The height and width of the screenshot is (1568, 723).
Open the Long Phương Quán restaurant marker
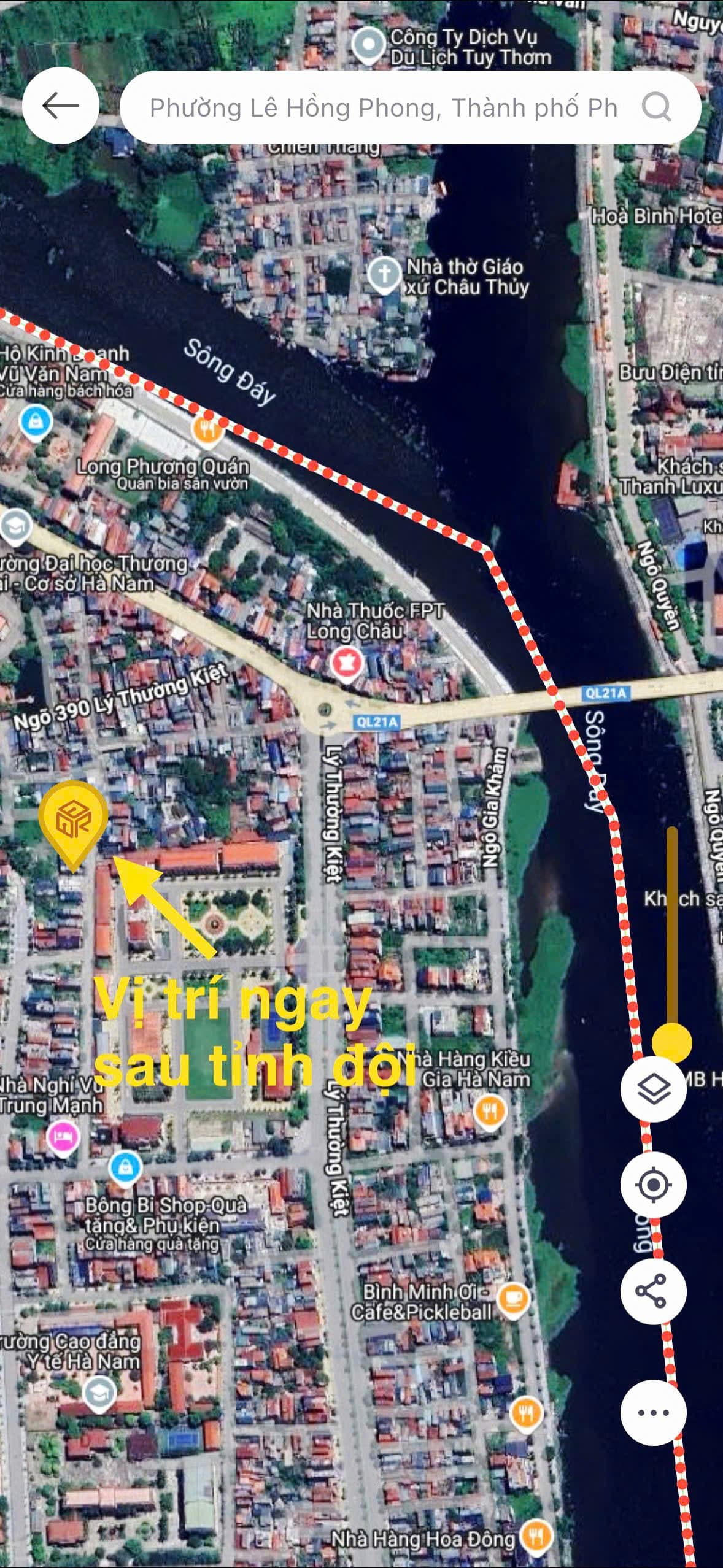pyautogui.click(x=207, y=430)
